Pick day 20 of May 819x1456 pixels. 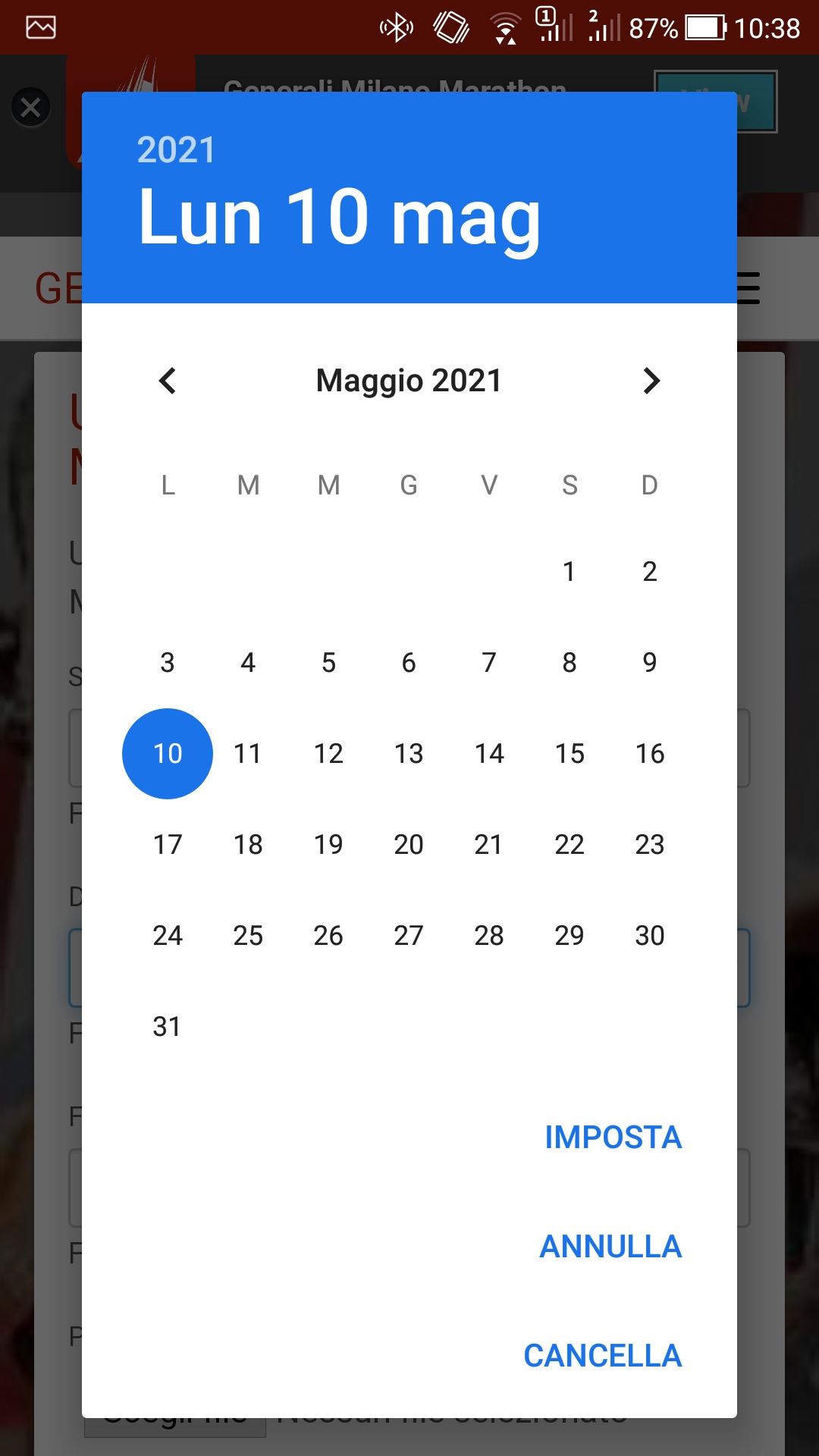point(409,845)
